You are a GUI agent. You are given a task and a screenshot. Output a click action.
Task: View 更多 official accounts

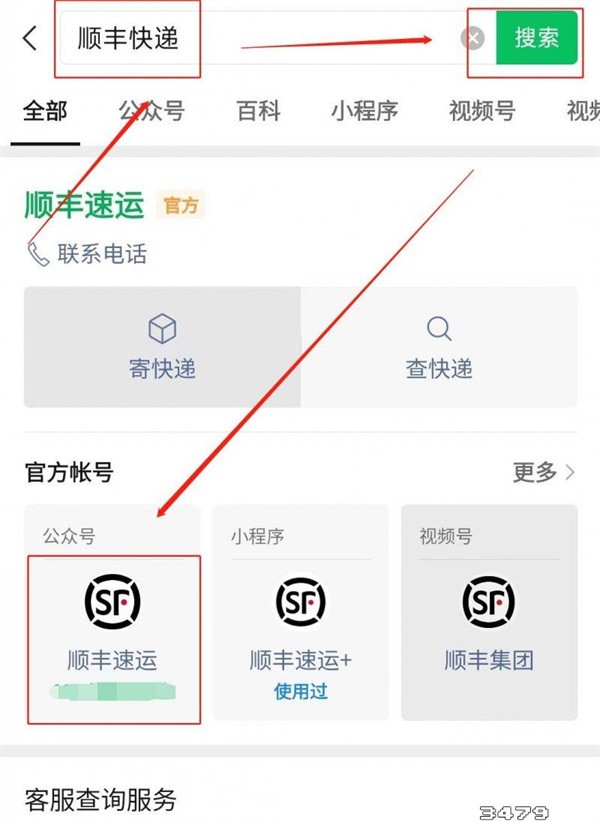click(543, 472)
